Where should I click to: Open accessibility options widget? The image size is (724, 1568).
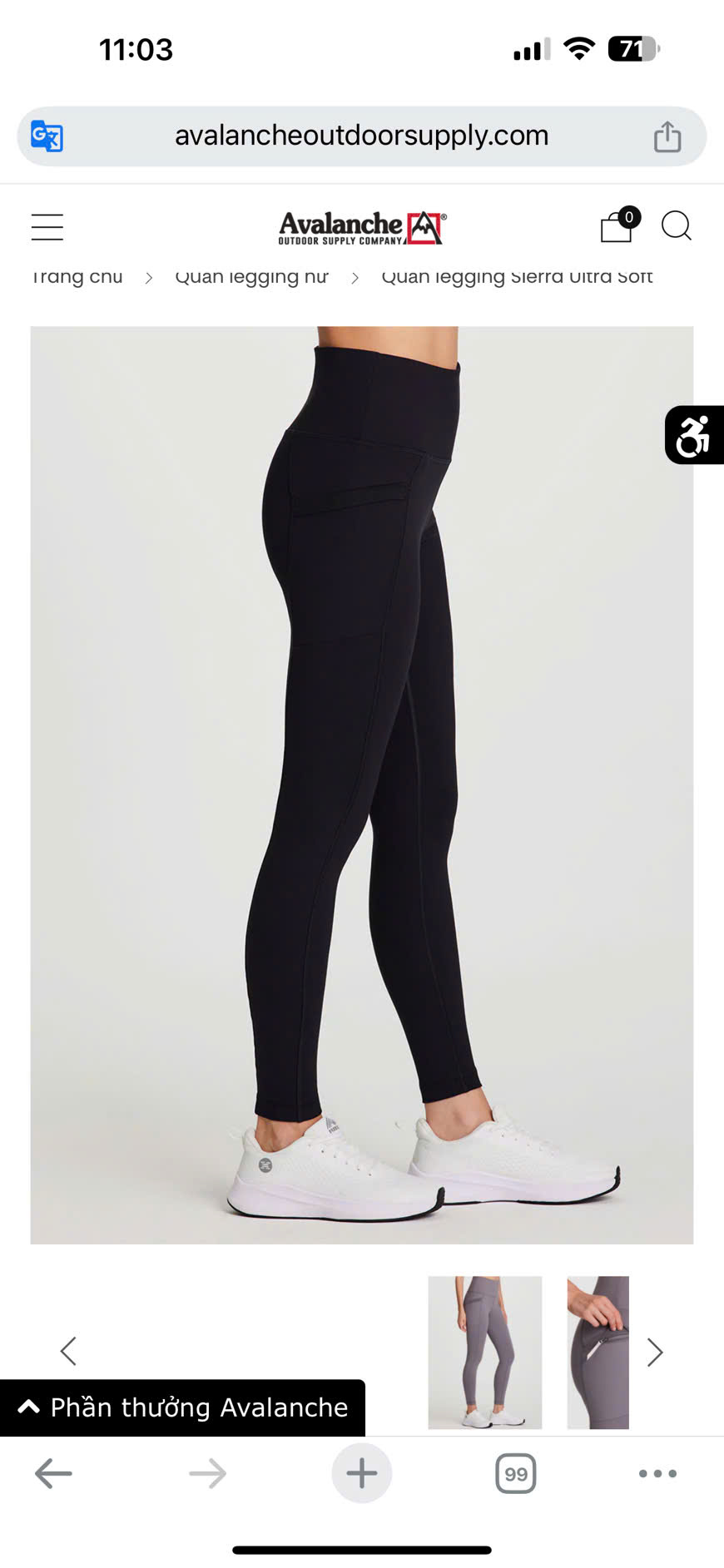tap(693, 435)
